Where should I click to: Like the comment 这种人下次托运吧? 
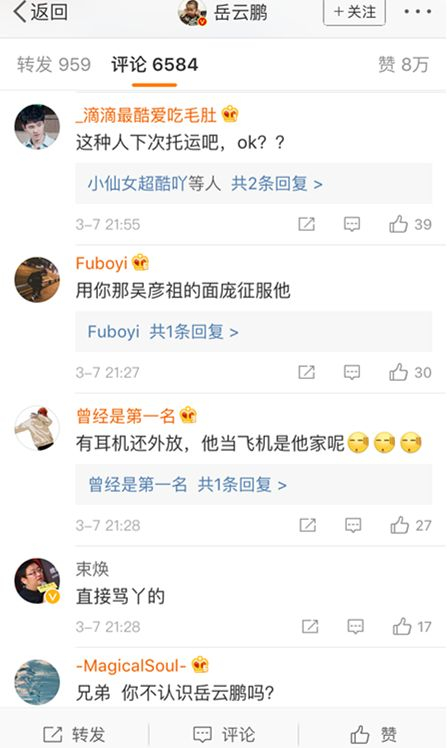coord(410,224)
